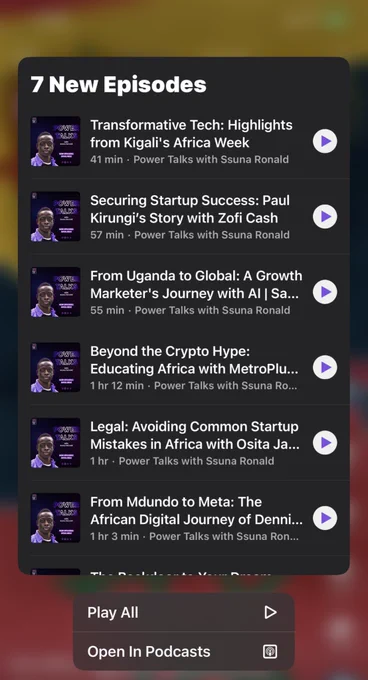
Task: Select Play All from the menu
Action: pyautogui.click(x=184, y=612)
